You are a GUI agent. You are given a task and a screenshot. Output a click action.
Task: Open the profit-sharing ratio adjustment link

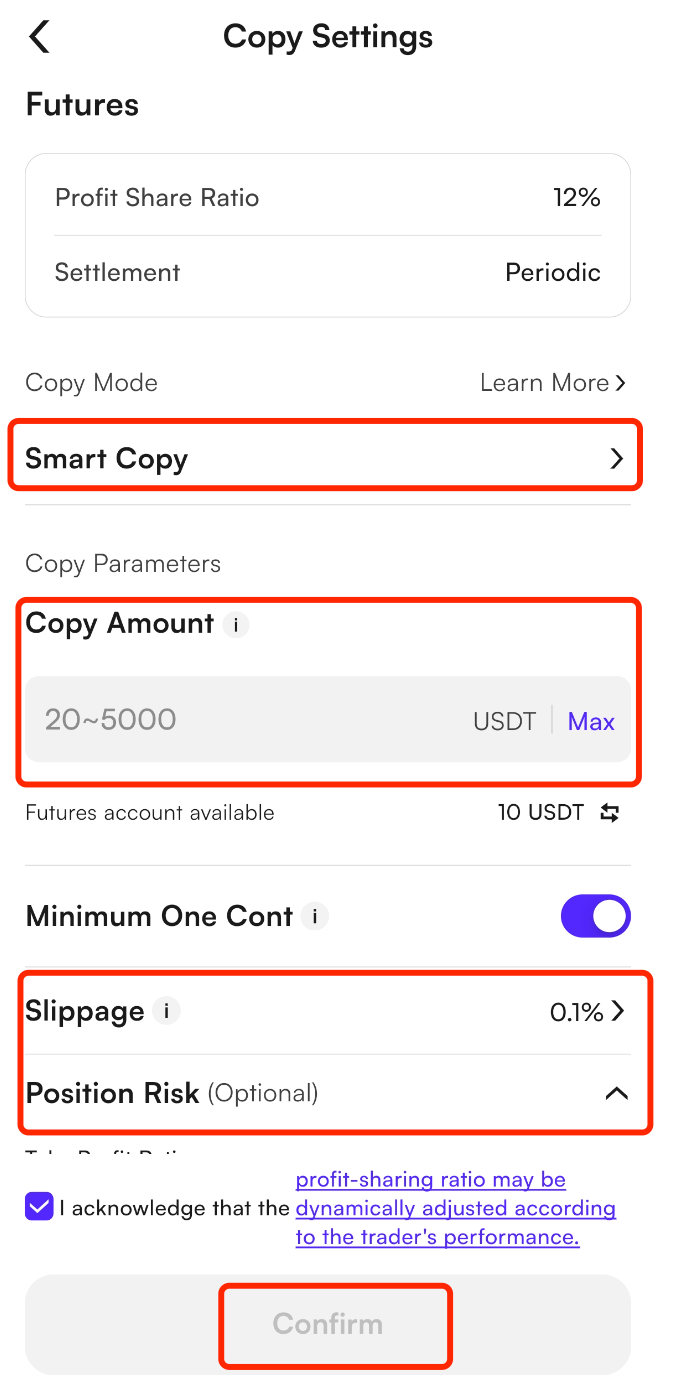(455, 1208)
